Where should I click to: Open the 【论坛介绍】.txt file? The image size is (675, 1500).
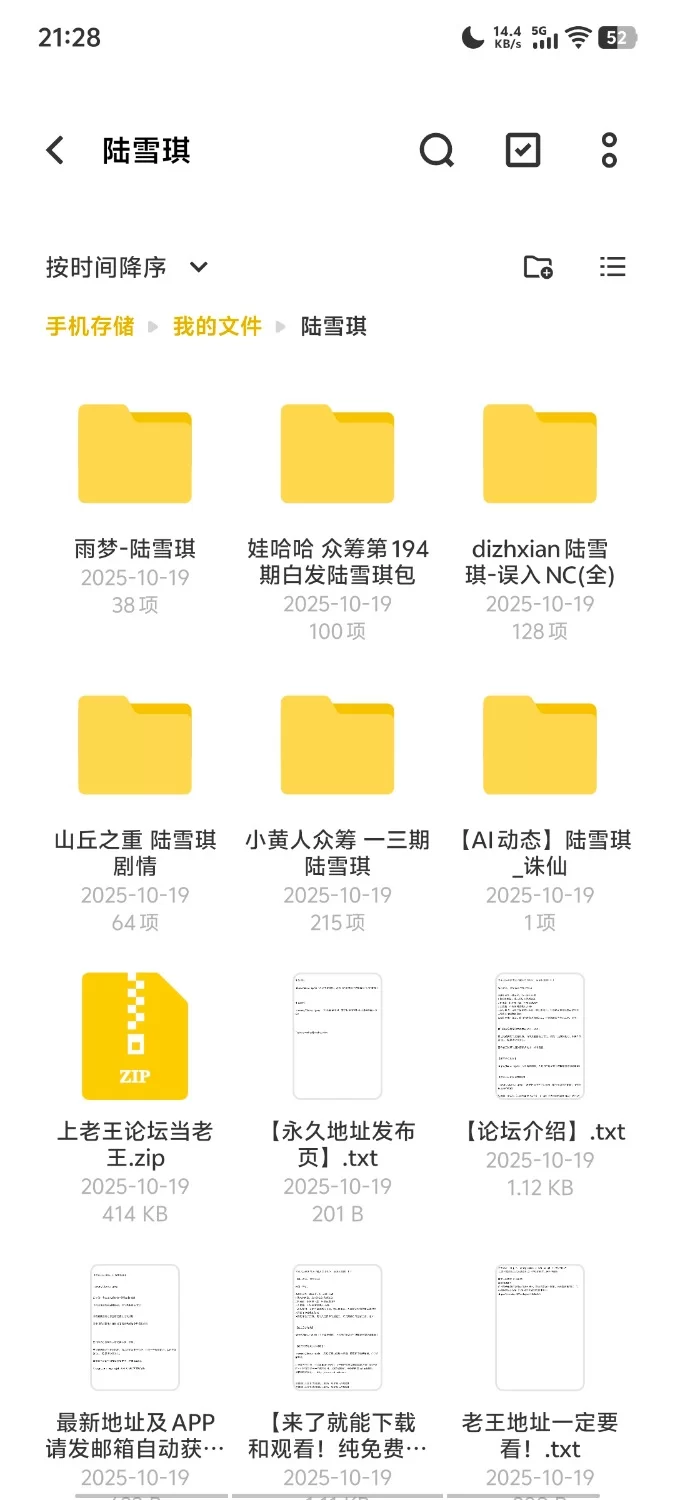tap(540, 1037)
